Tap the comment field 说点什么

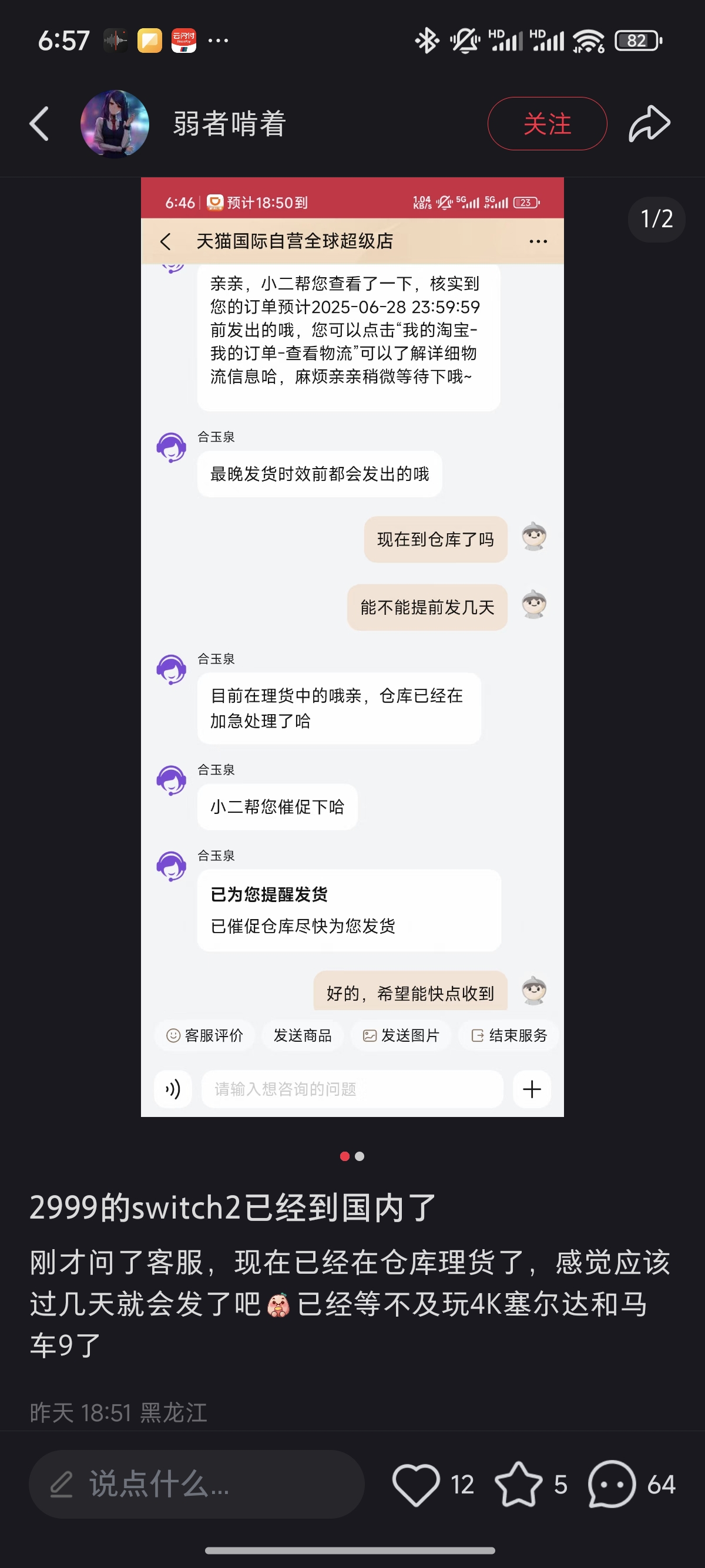[x=196, y=1484]
